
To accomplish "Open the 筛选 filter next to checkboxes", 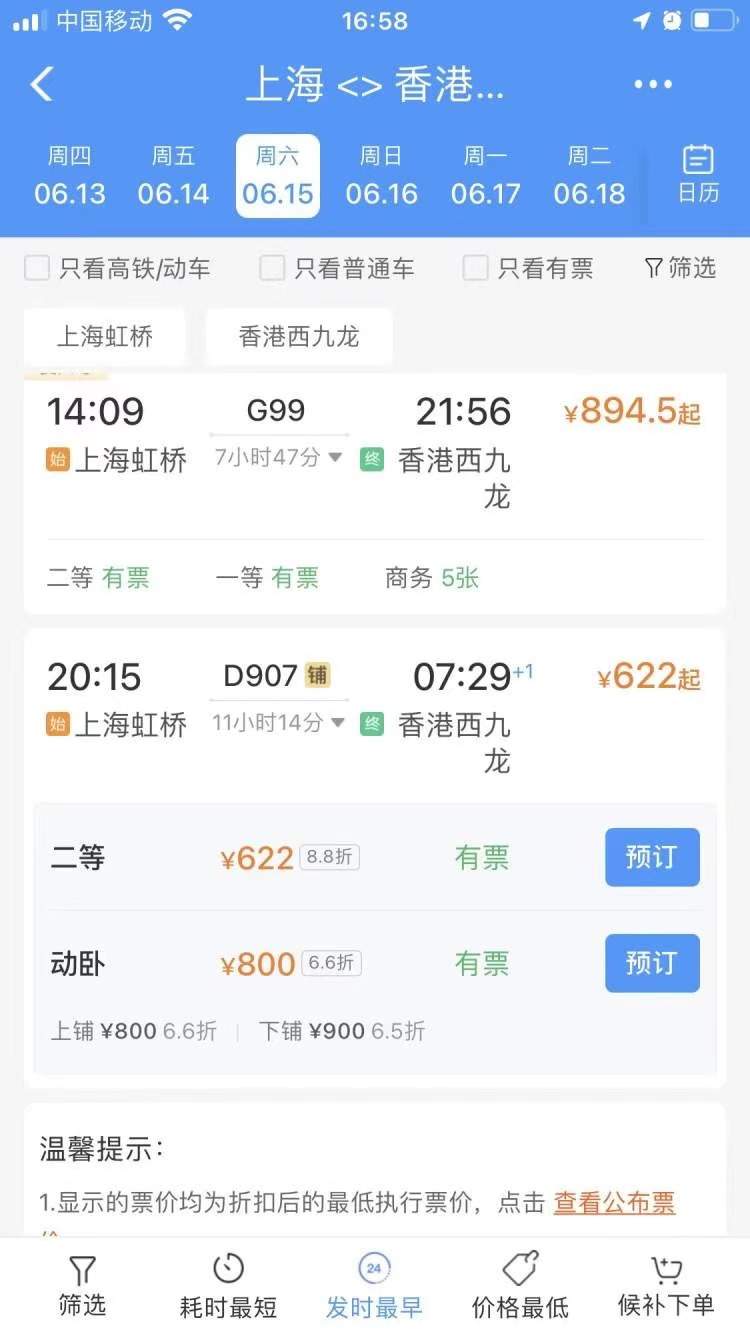I will [681, 268].
